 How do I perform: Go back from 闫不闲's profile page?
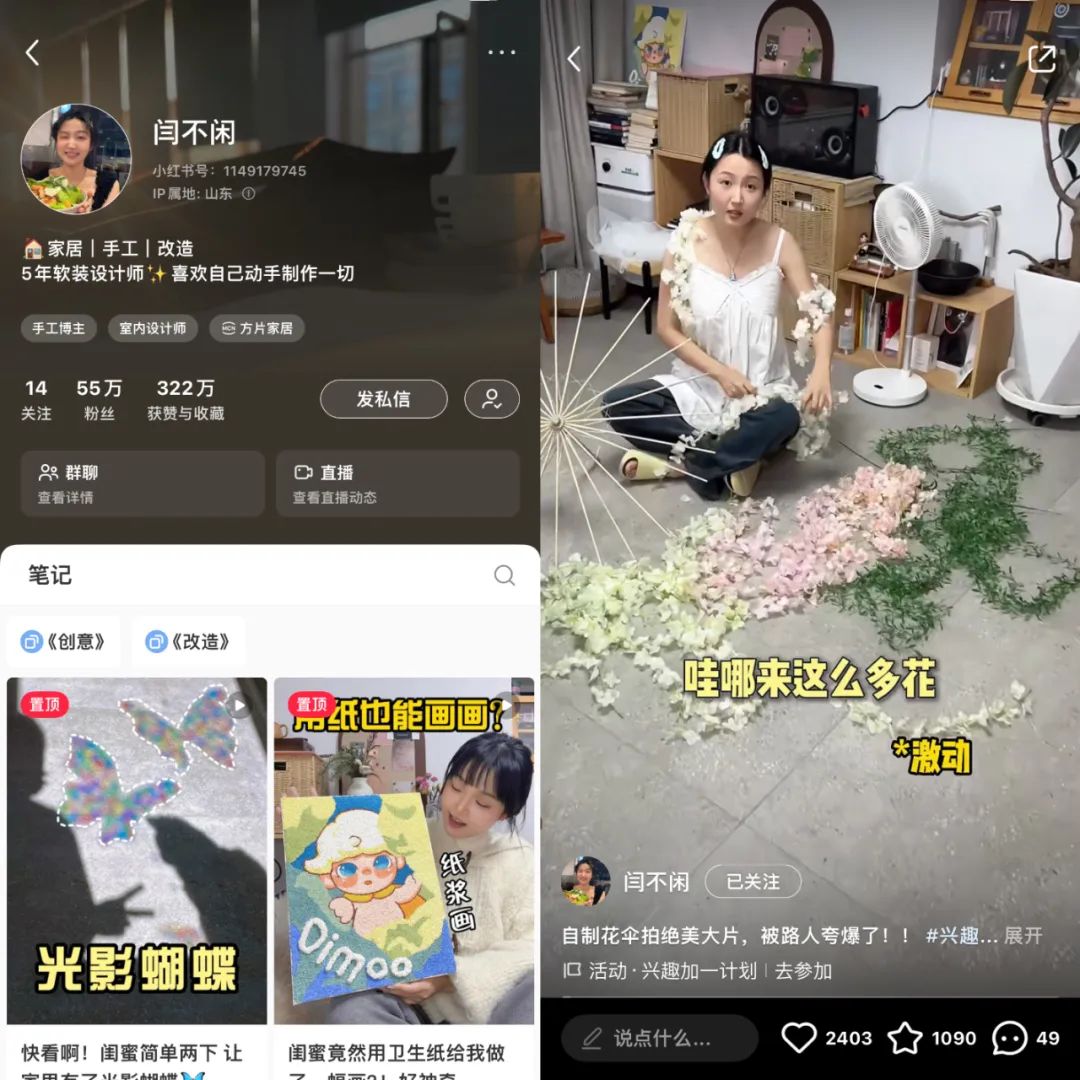(x=32, y=53)
